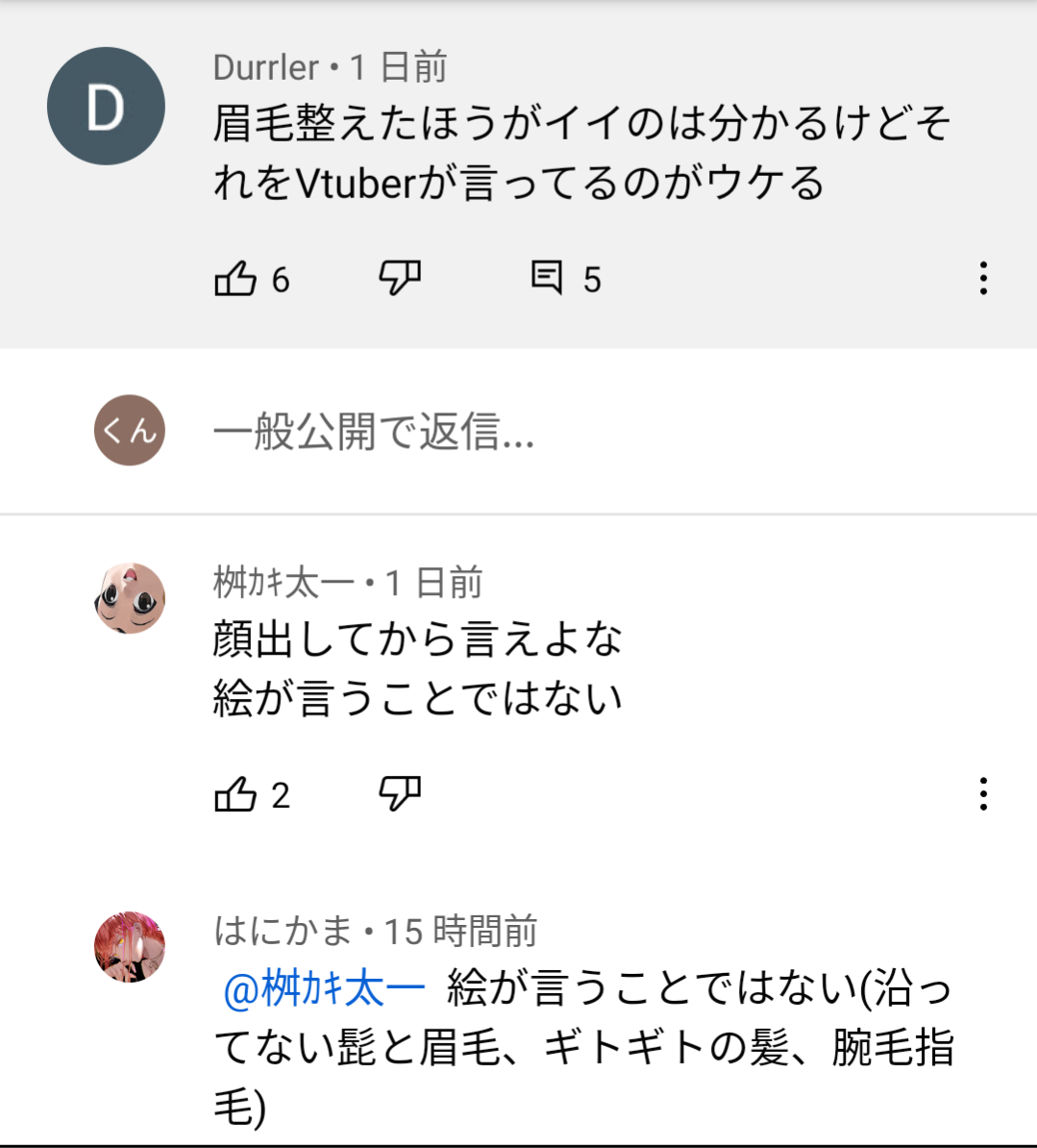The height and width of the screenshot is (1148, 1037).
Task: Open Durrler's profile avatar
Action: [x=106, y=106]
